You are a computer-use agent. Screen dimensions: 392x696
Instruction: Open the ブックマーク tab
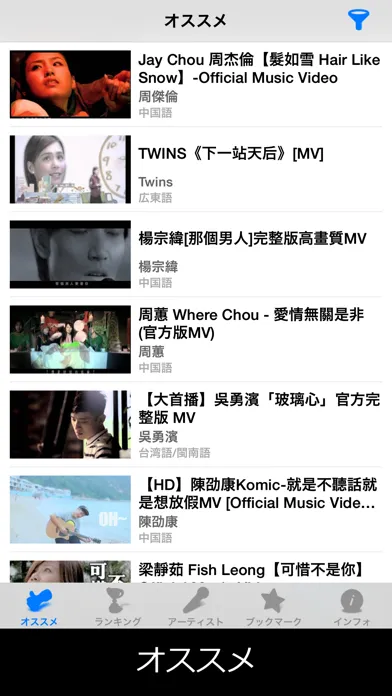tap(273, 606)
